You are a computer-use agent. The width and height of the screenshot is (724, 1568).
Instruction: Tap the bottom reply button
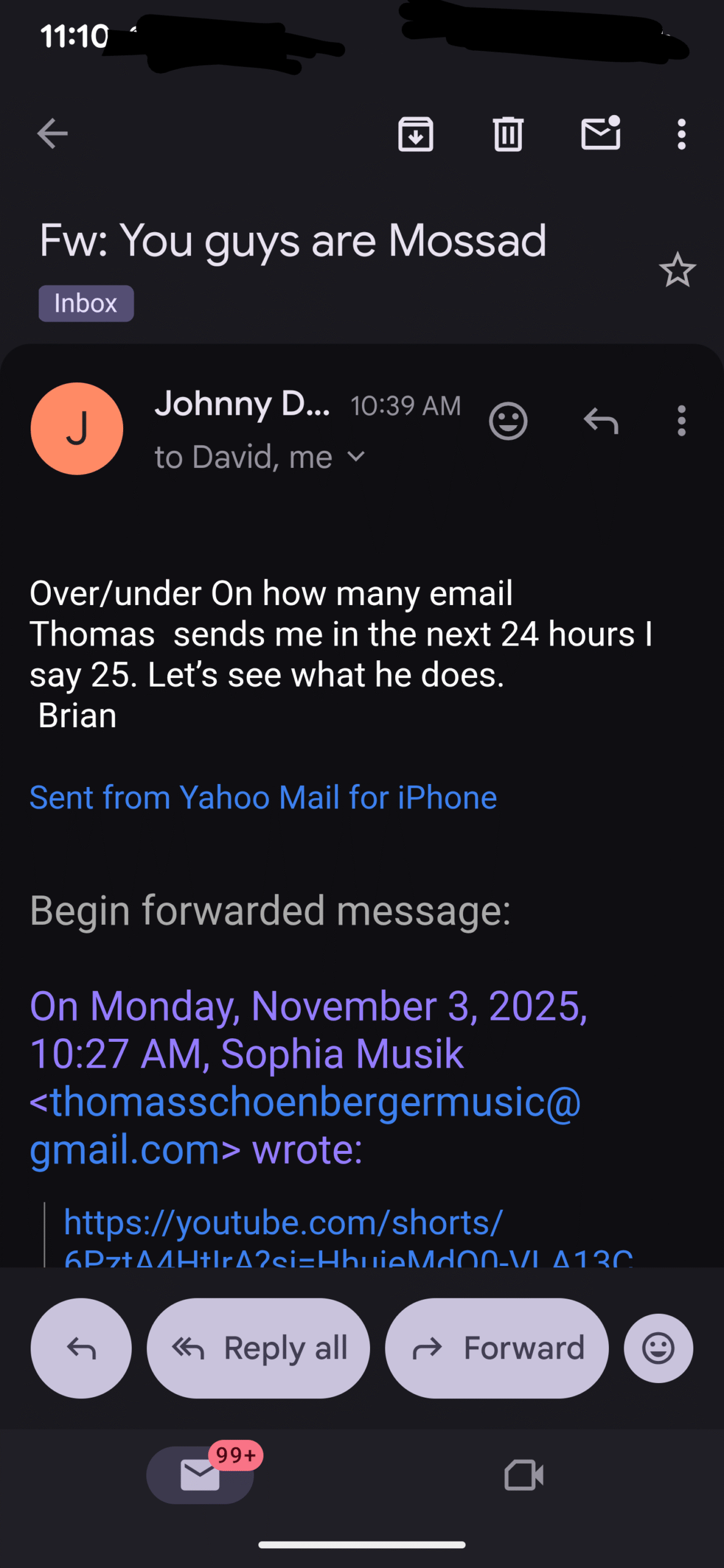(x=81, y=1348)
